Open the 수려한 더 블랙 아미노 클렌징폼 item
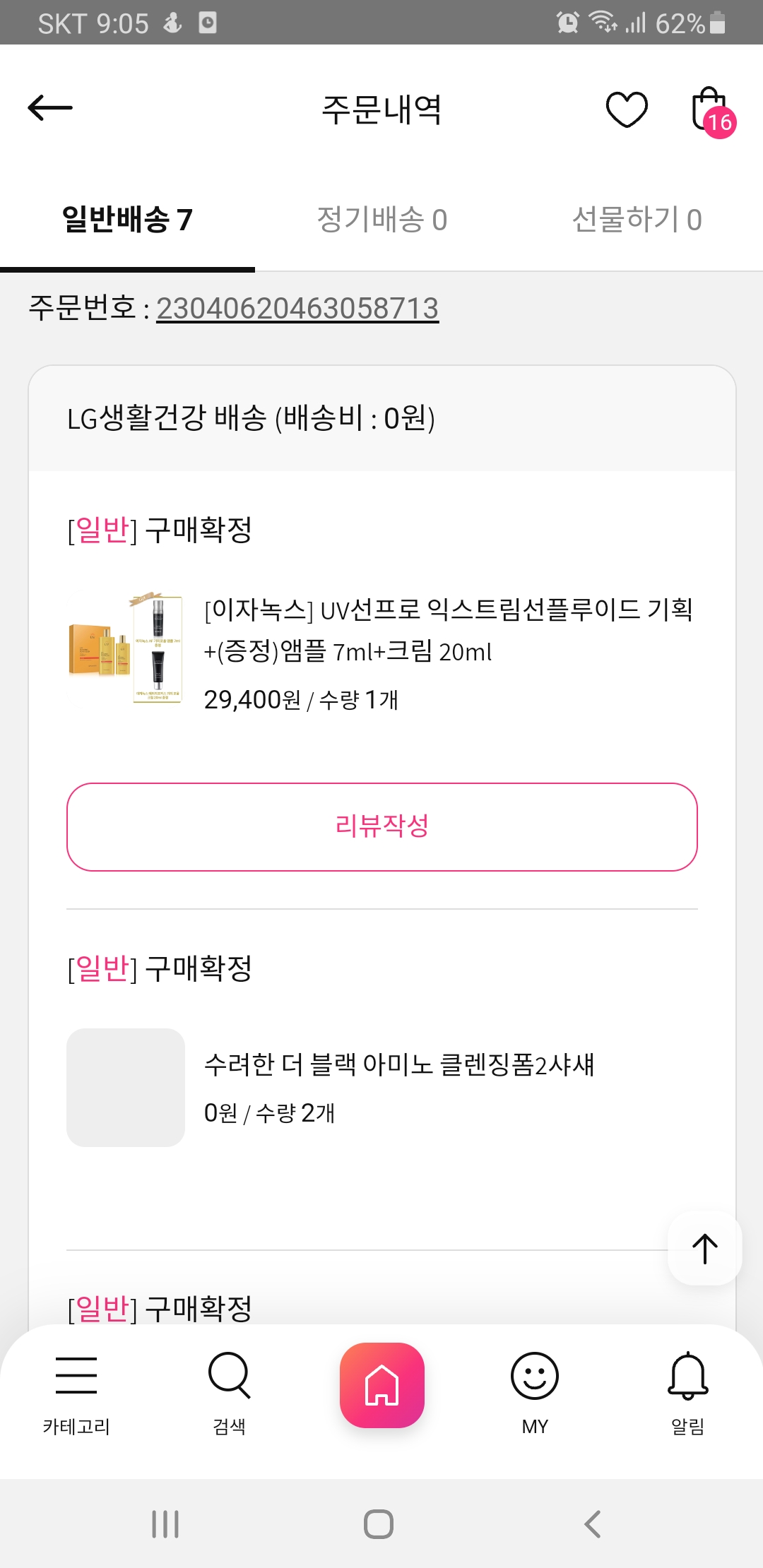The image size is (763, 1568). point(382,1088)
